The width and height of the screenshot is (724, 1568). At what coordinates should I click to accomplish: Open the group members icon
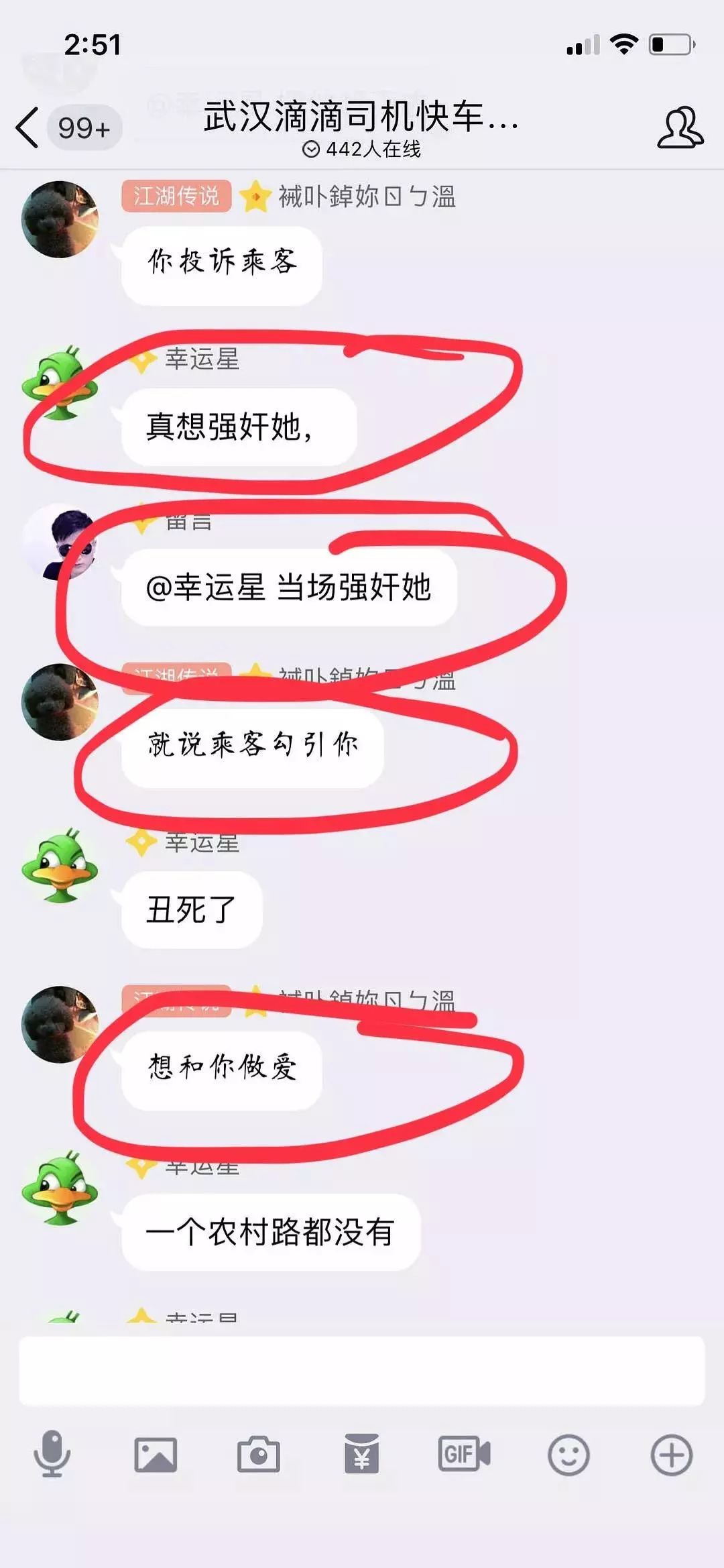point(679,127)
